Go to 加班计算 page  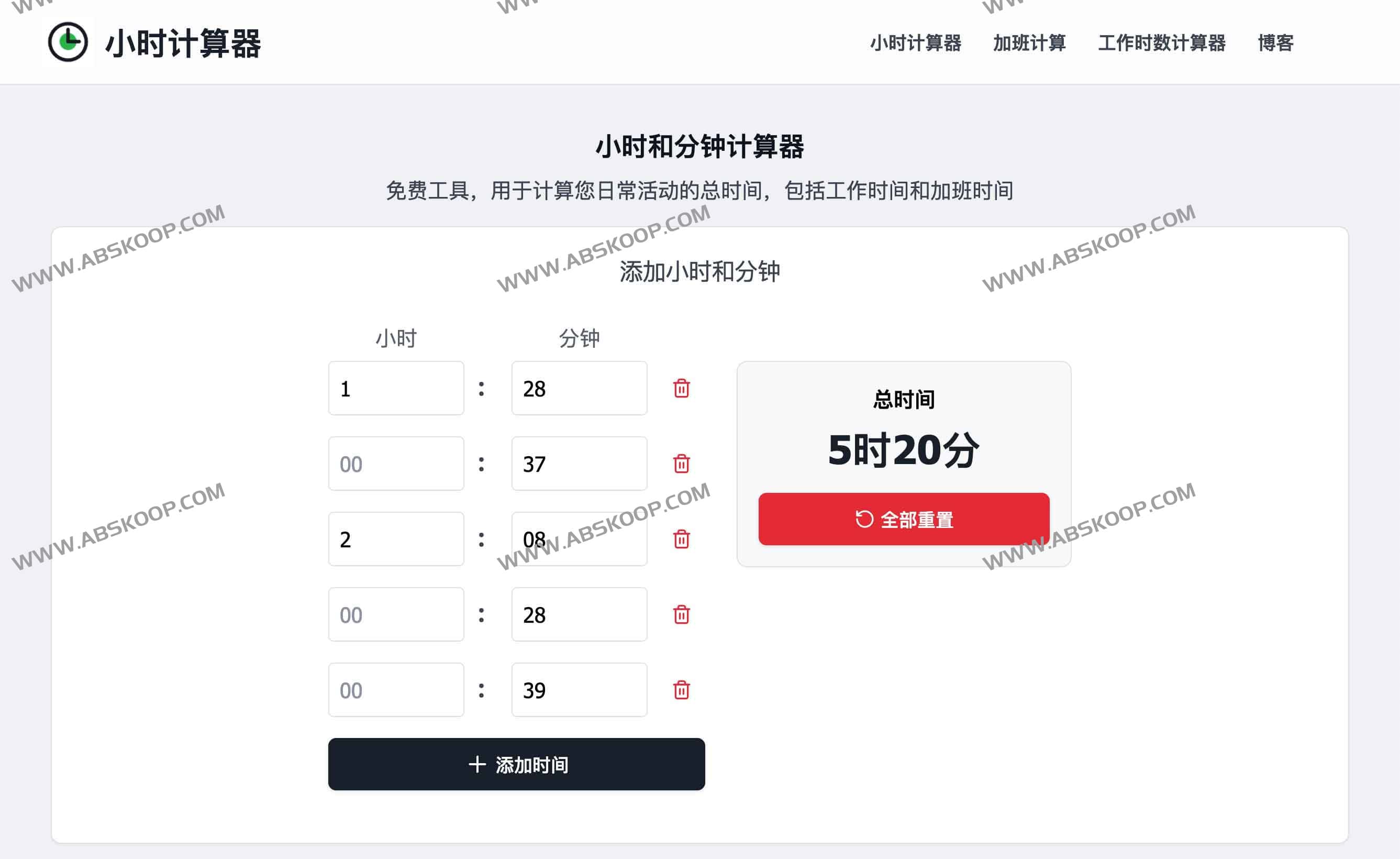tap(1029, 42)
